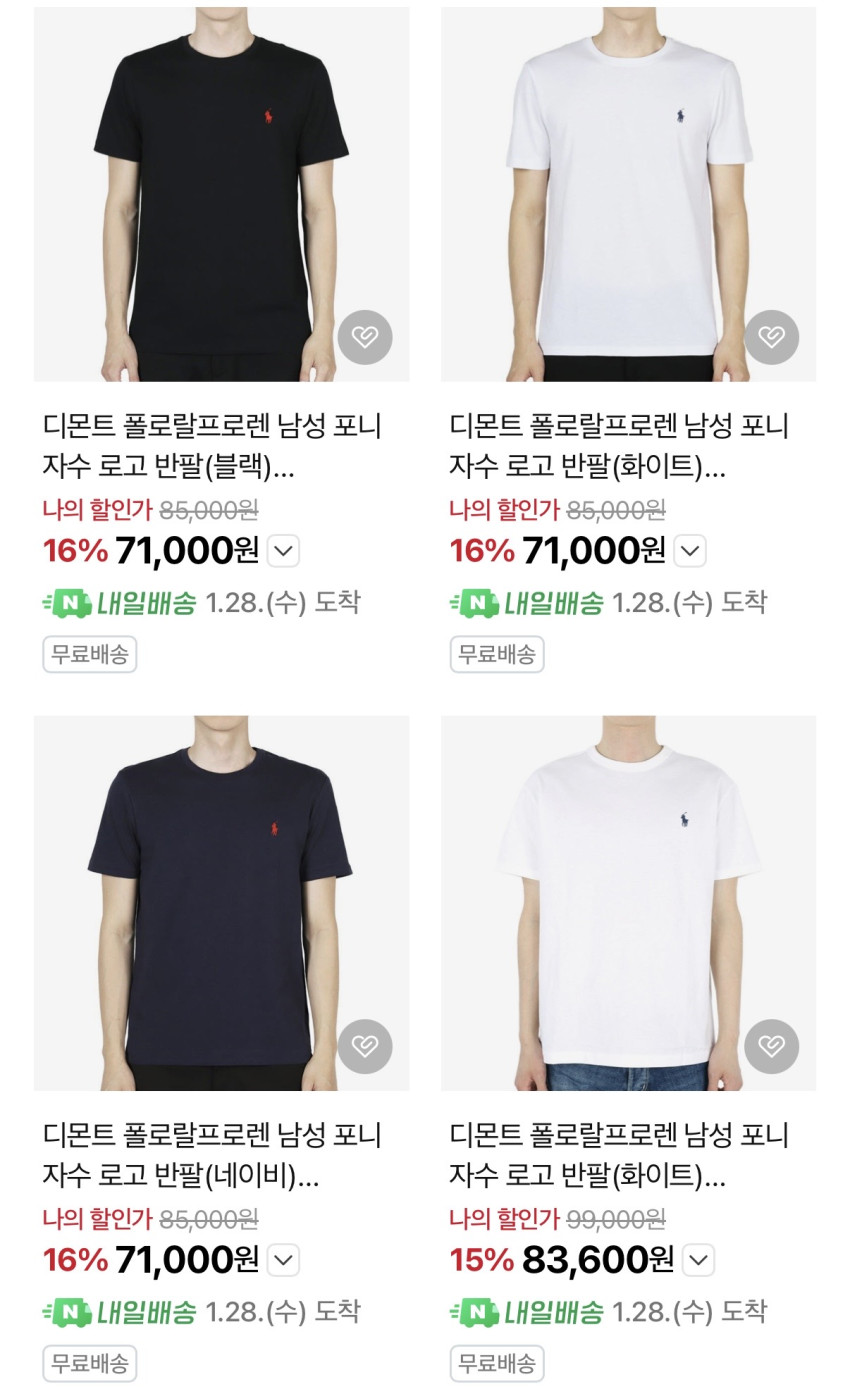Wishlist the navy (네이비) tee with heart icon
Image resolution: width=850 pixels, height=1396 pixels.
coord(365,1046)
